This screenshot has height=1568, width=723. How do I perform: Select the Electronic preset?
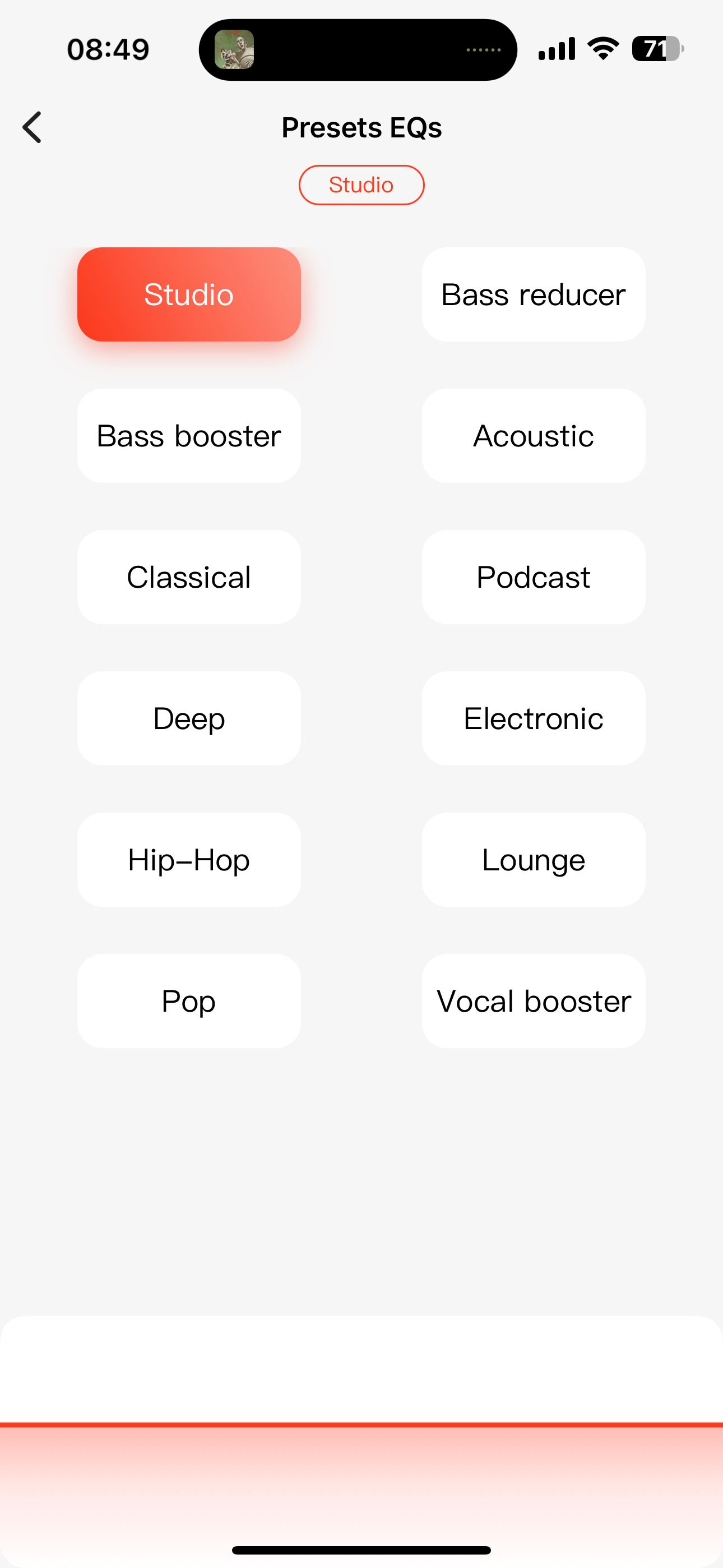(533, 718)
